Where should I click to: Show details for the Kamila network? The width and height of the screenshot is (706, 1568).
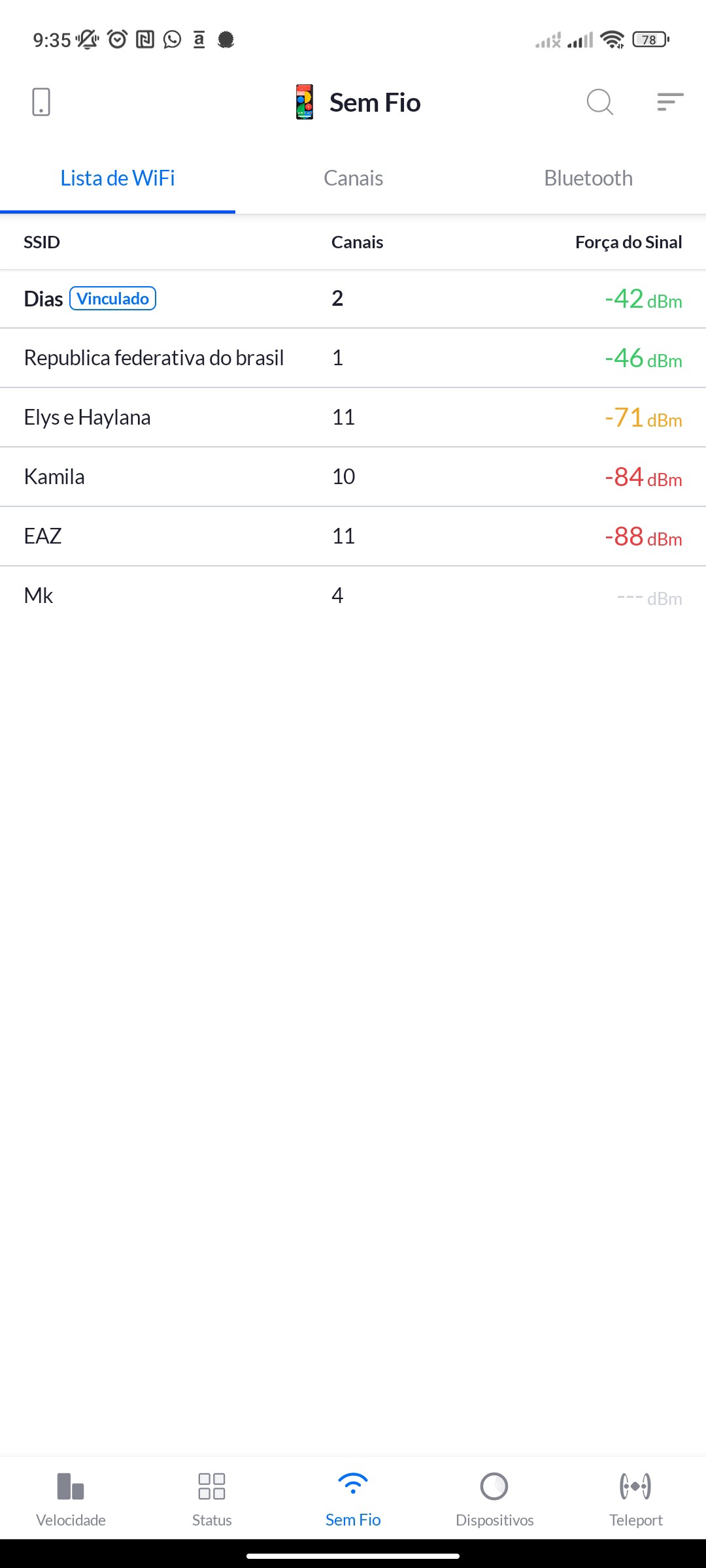[353, 477]
